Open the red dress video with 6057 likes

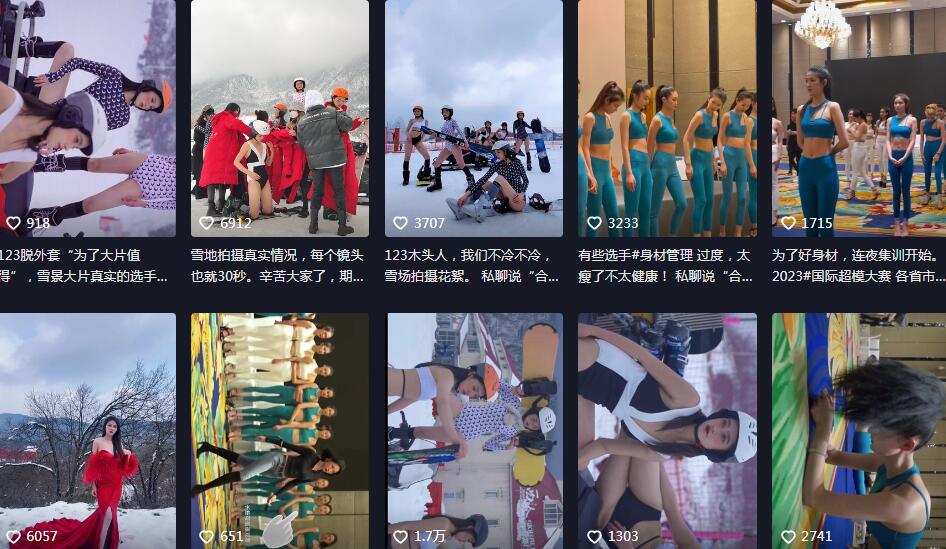[87, 430]
